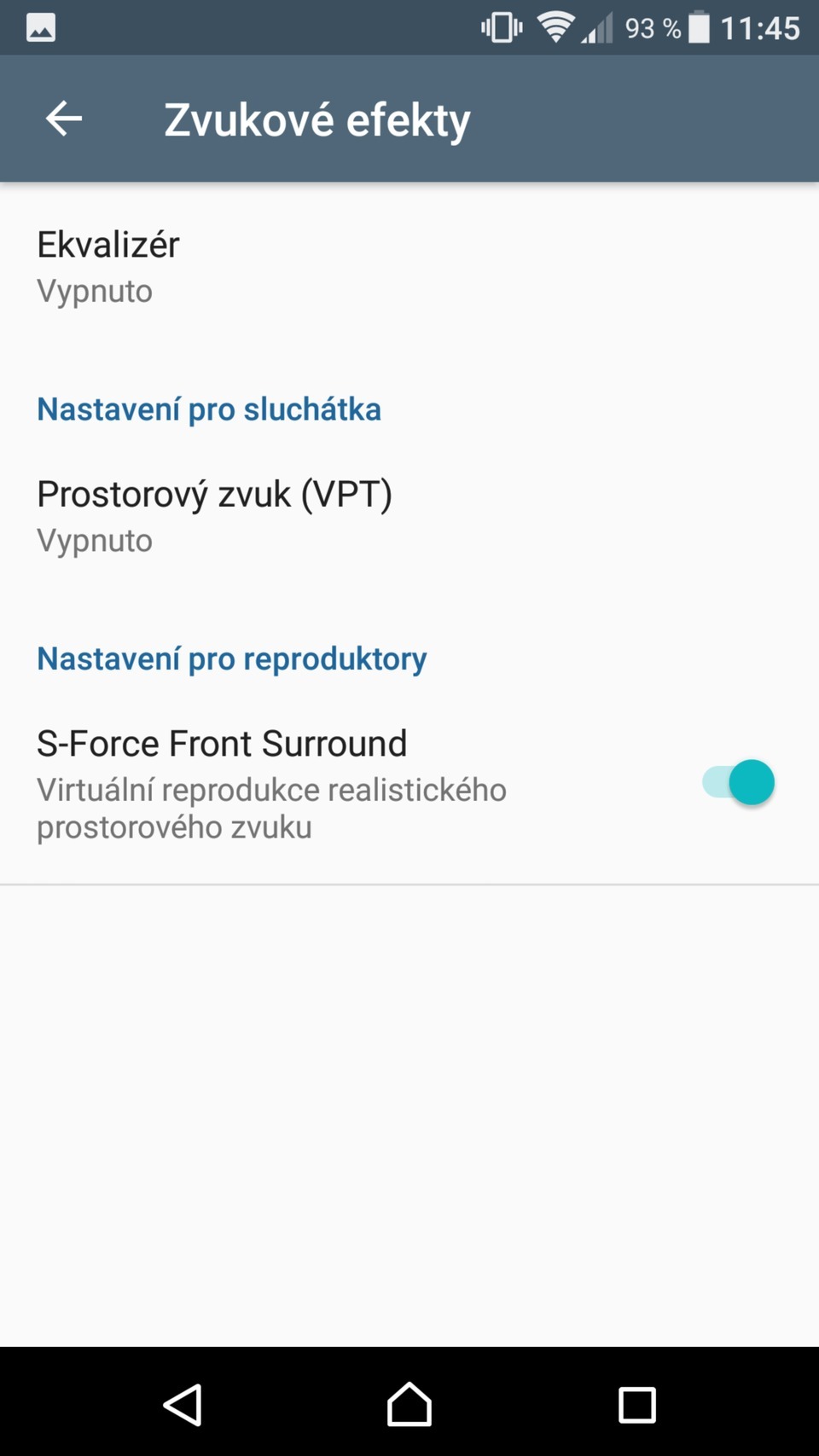Tap Nastavení pro reproduktory heading

[231, 658]
